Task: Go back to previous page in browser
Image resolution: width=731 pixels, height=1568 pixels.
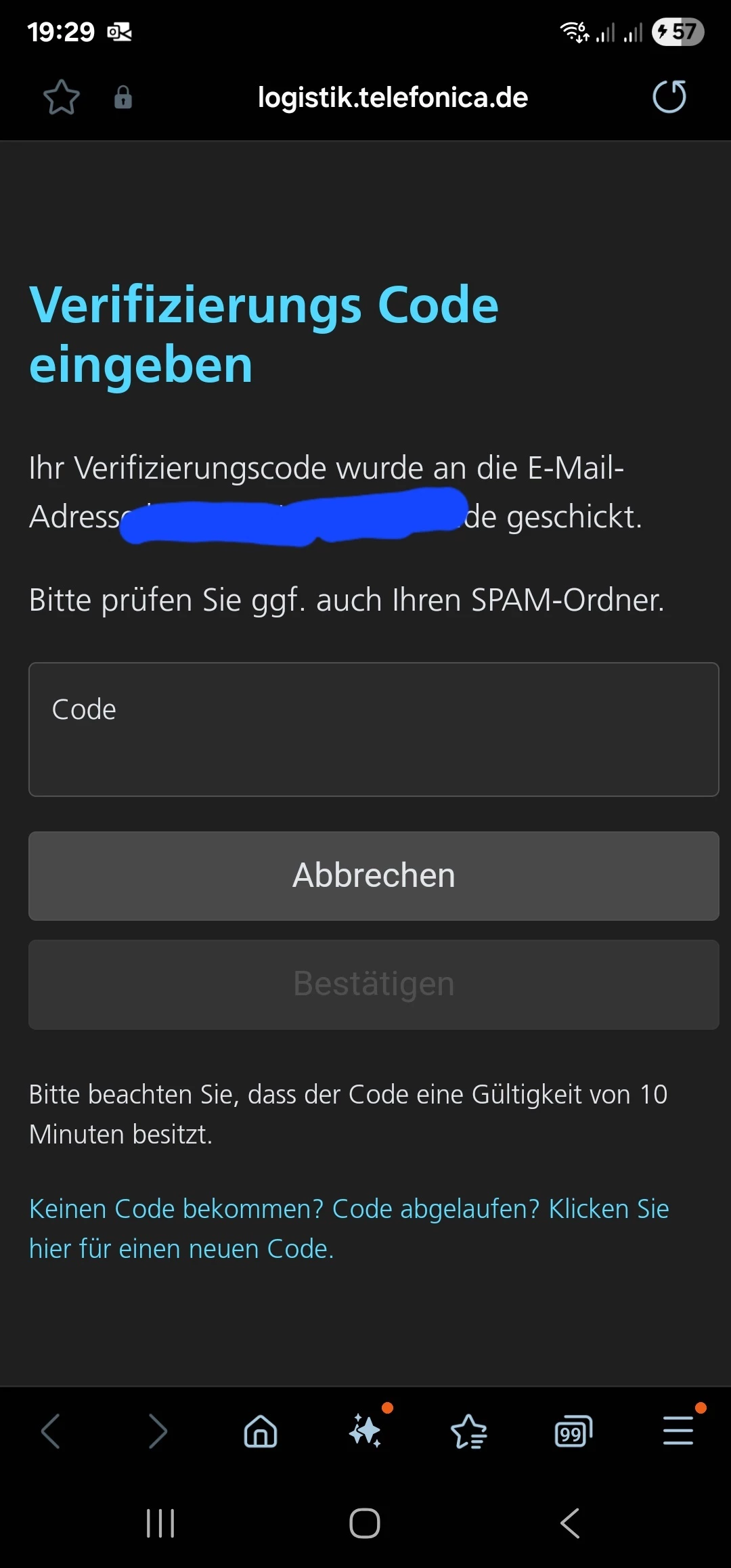Action: coord(51,1431)
